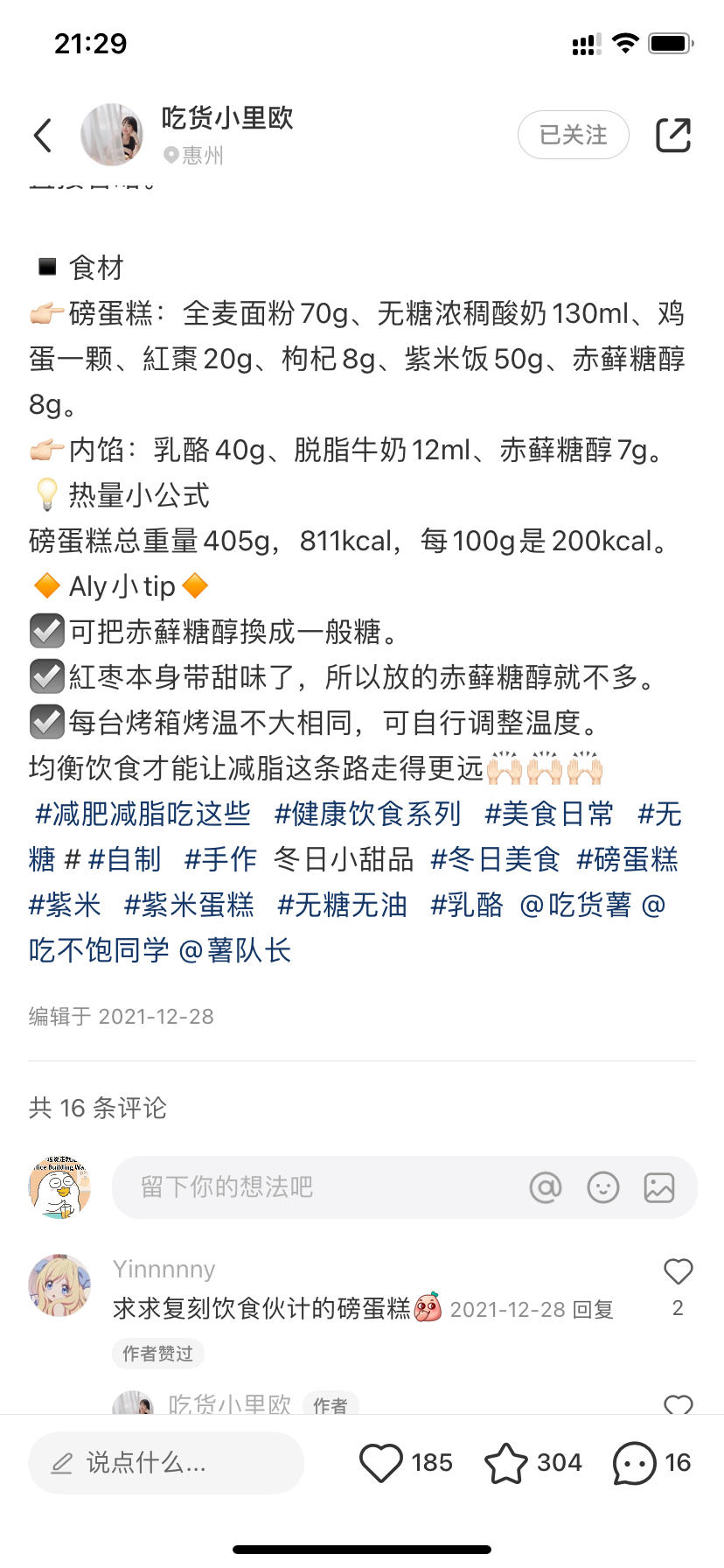Like this post with 185 likes
The width and height of the screenshot is (724, 1568).
(381, 1462)
